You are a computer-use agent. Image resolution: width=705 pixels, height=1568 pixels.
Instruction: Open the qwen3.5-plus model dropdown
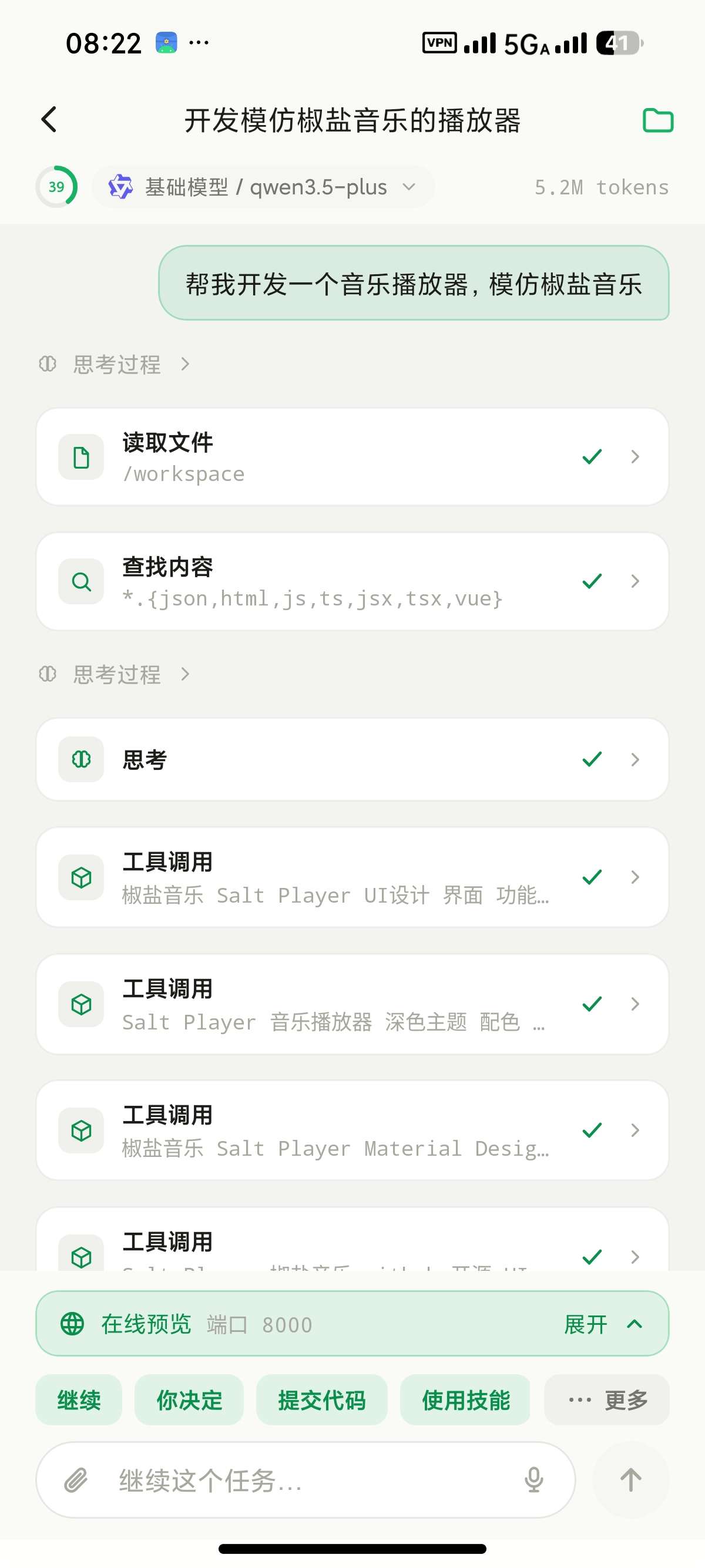click(263, 187)
